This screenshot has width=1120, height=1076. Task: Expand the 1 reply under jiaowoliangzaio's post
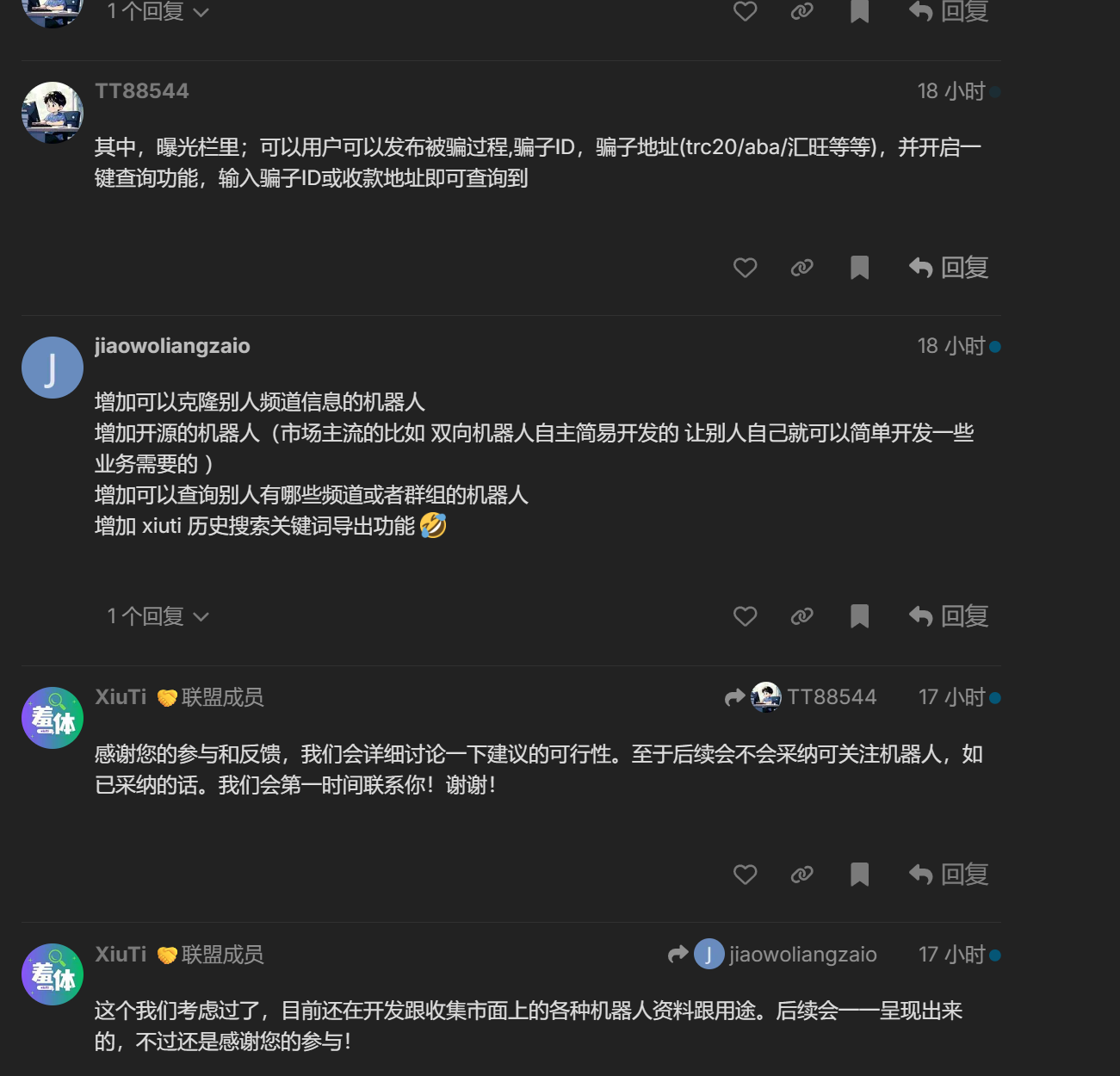click(158, 616)
